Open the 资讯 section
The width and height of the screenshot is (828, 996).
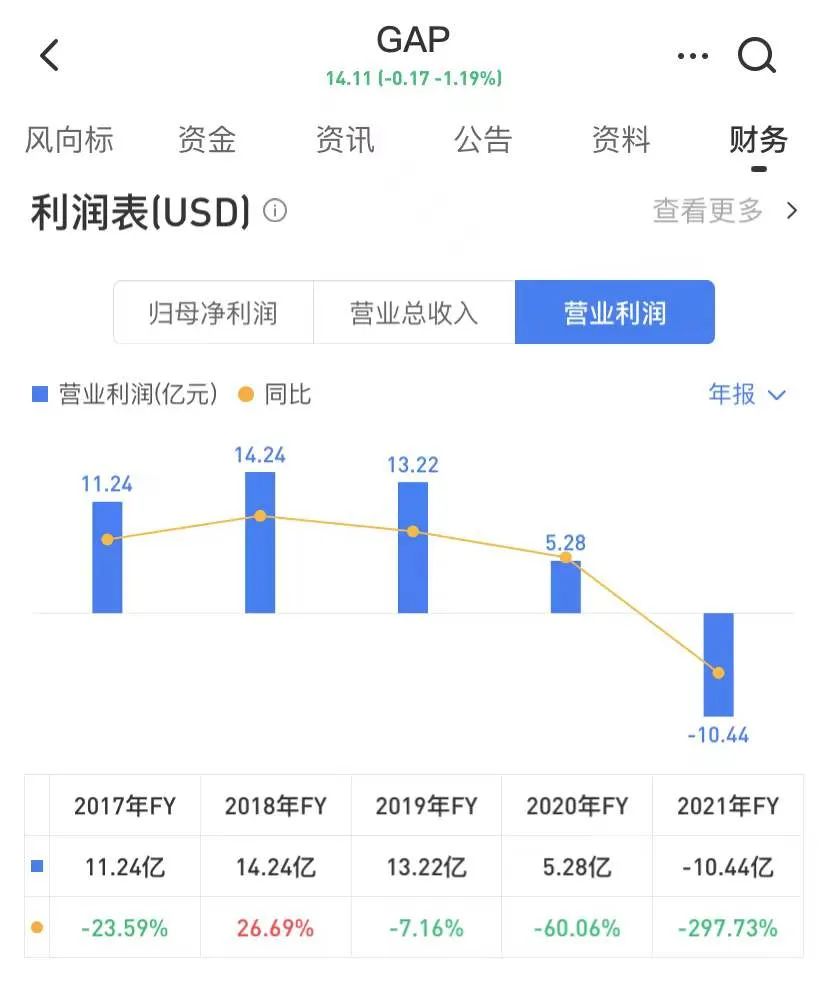(x=344, y=140)
